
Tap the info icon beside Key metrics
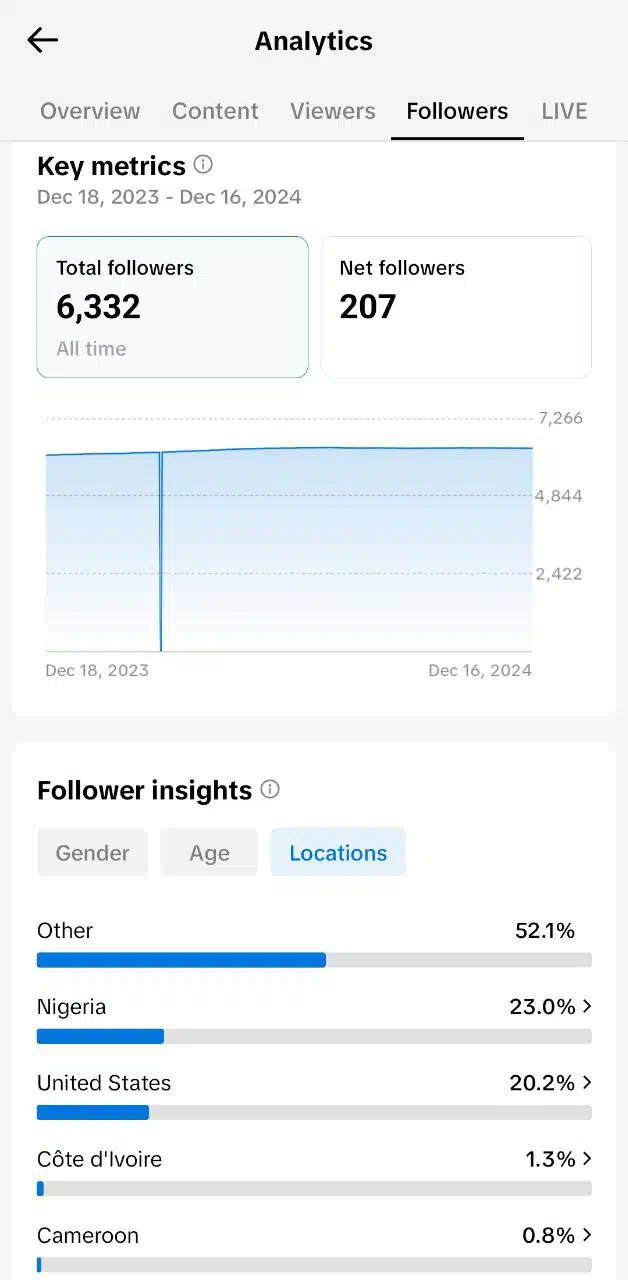[203, 164]
